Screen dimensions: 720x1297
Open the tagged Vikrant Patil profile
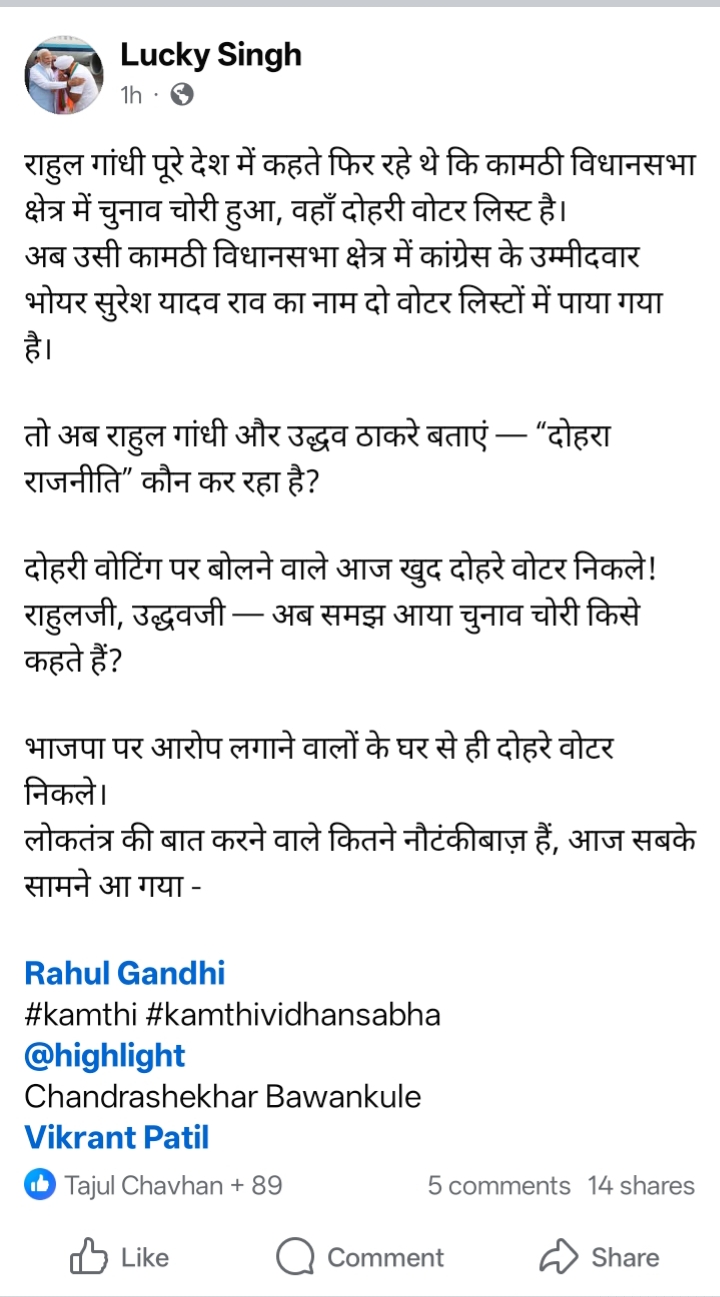click(116, 1137)
